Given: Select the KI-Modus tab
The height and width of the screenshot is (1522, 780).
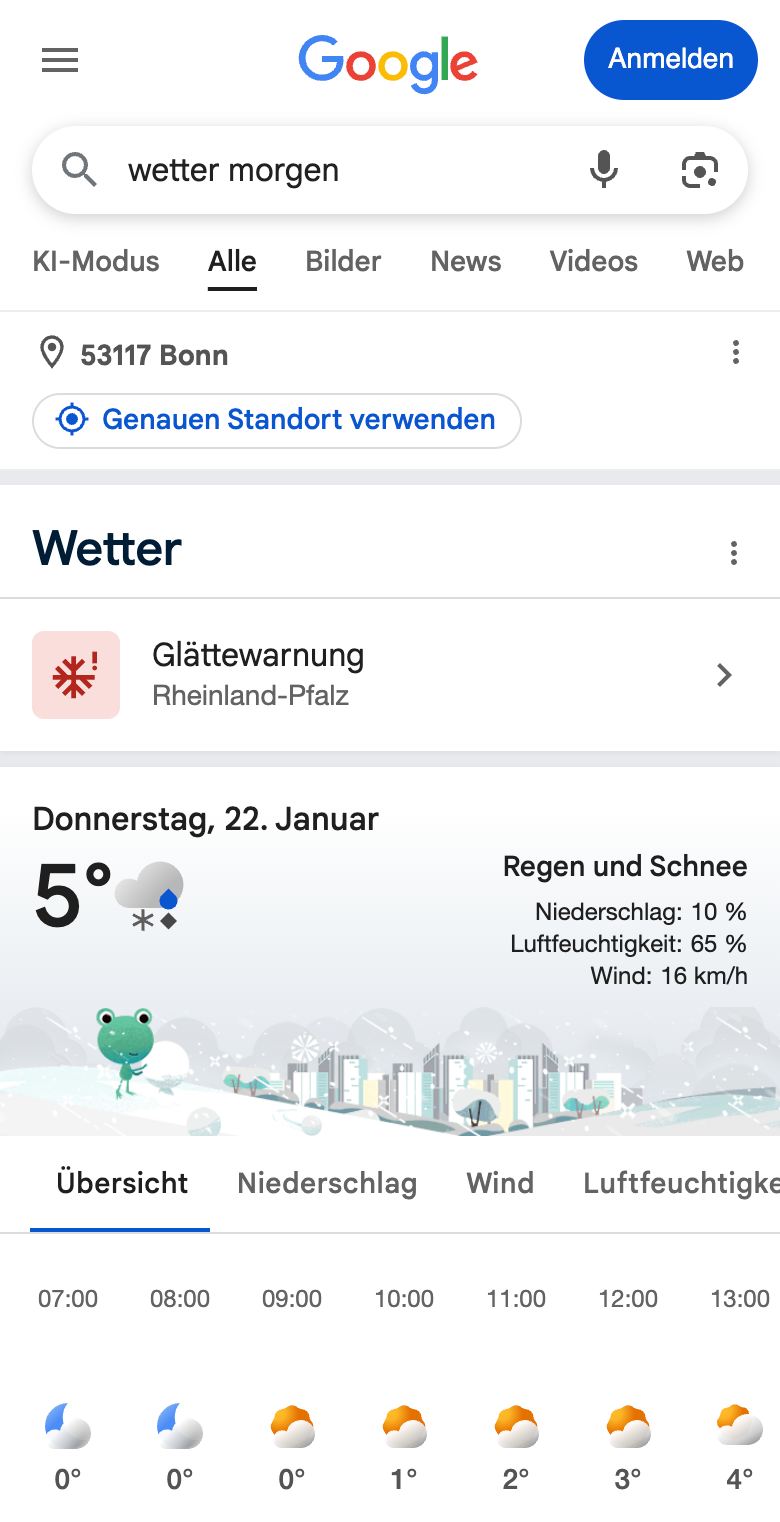Looking at the screenshot, I should coord(95,261).
